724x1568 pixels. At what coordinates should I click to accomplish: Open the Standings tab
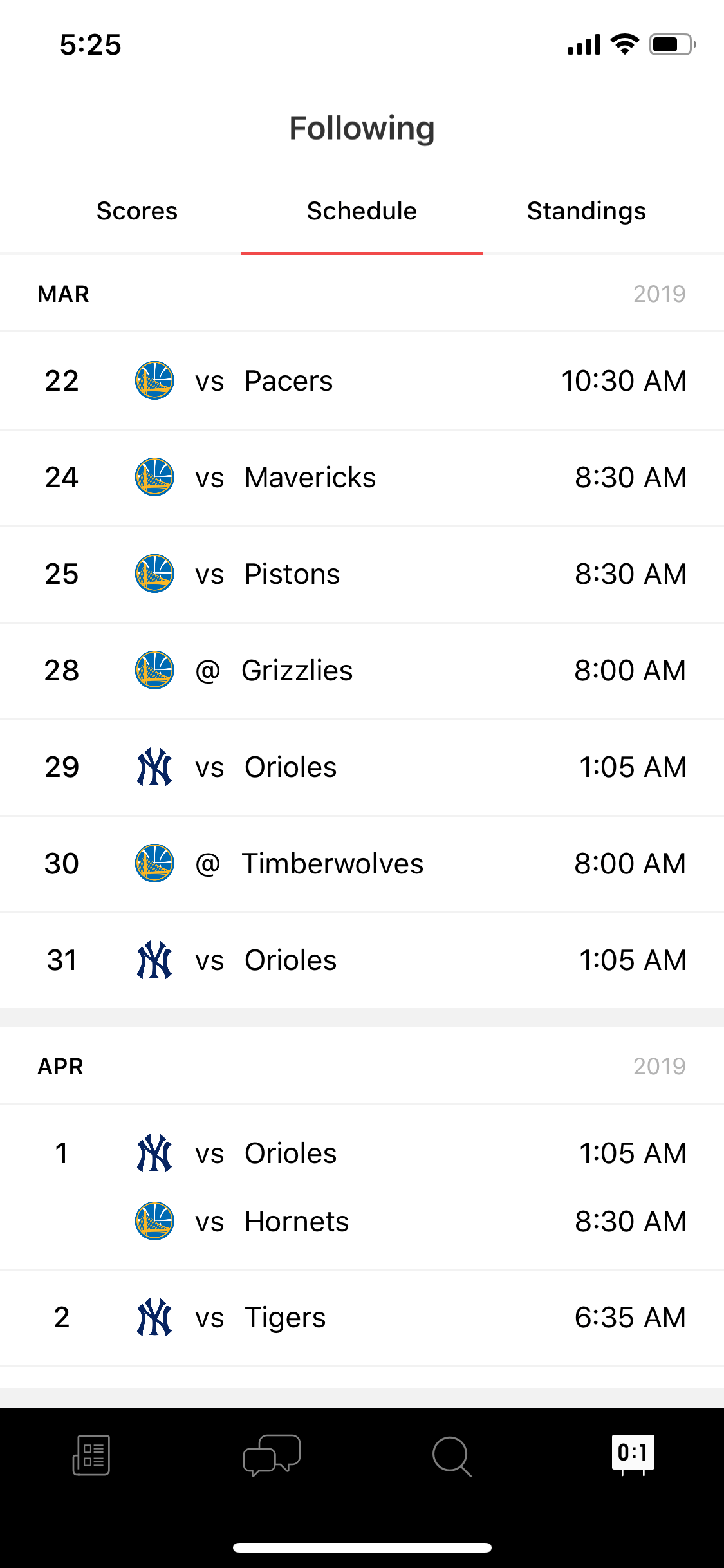(x=586, y=211)
